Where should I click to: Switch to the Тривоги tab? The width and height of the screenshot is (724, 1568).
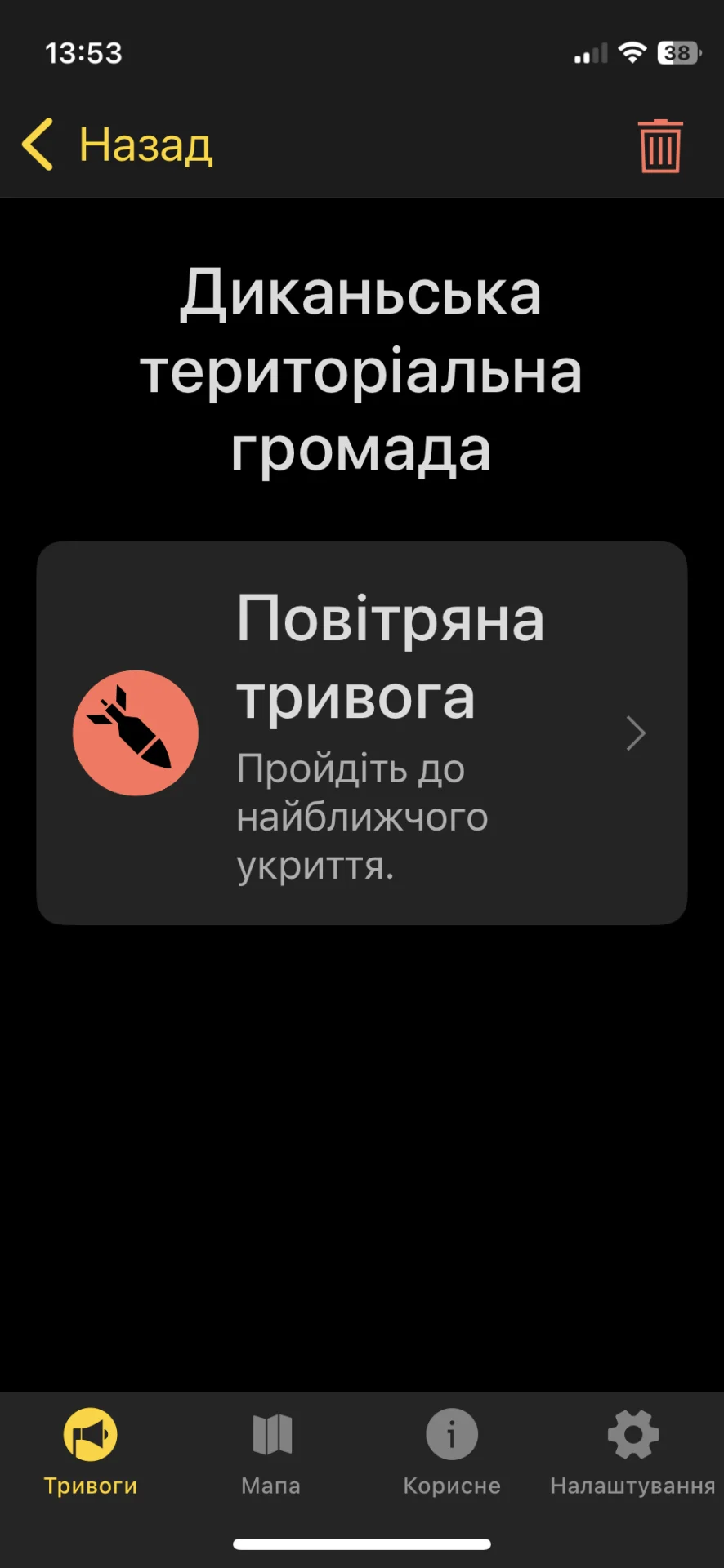pyautogui.click(x=91, y=1451)
